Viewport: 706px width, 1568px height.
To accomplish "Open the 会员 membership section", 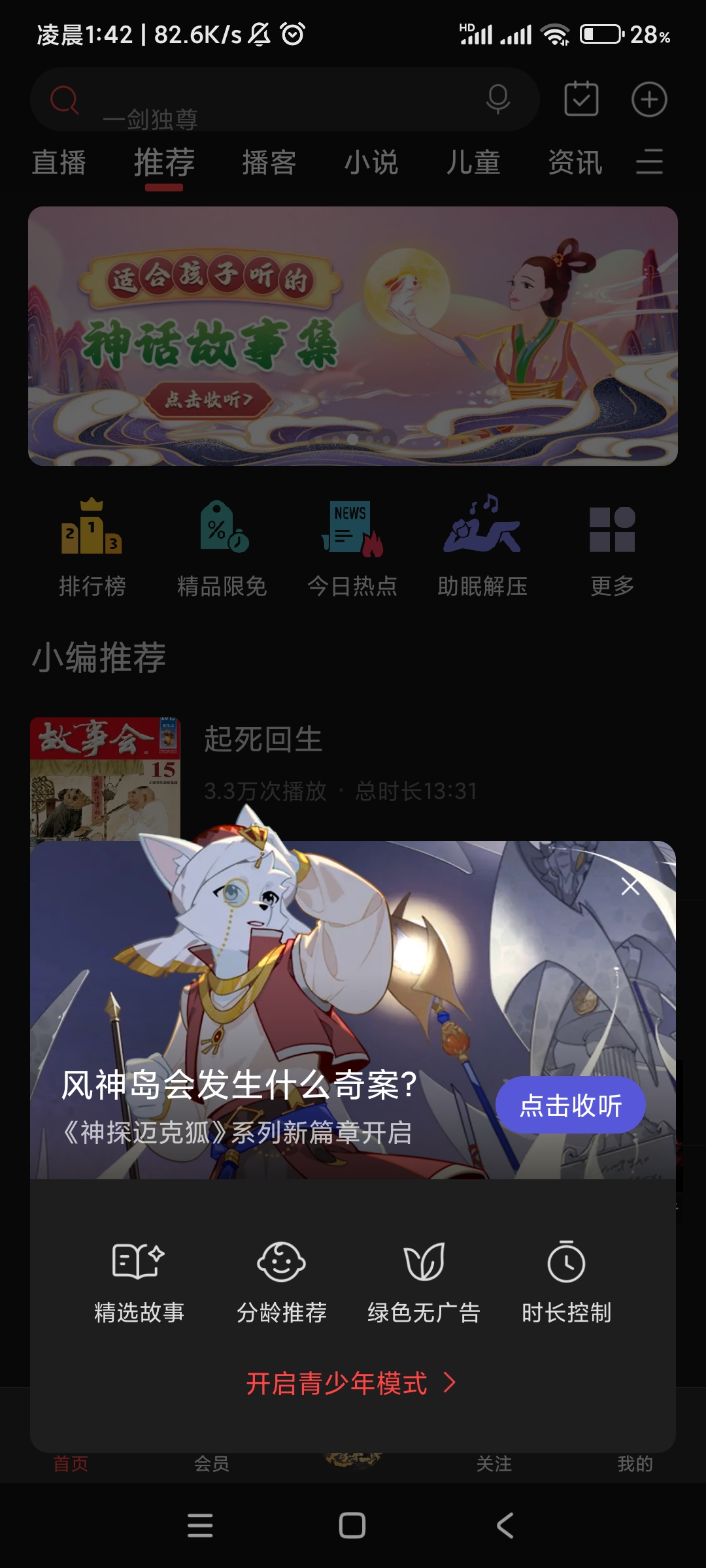I will 210,1463.
